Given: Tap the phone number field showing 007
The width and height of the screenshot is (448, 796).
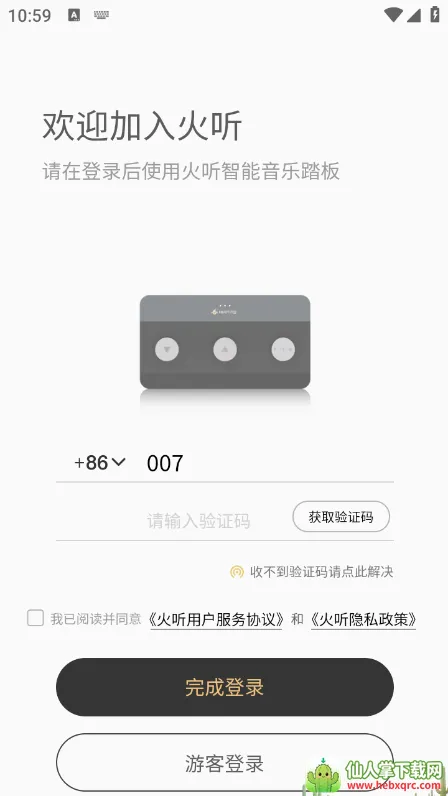Looking at the screenshot, I should pos(269,463).
